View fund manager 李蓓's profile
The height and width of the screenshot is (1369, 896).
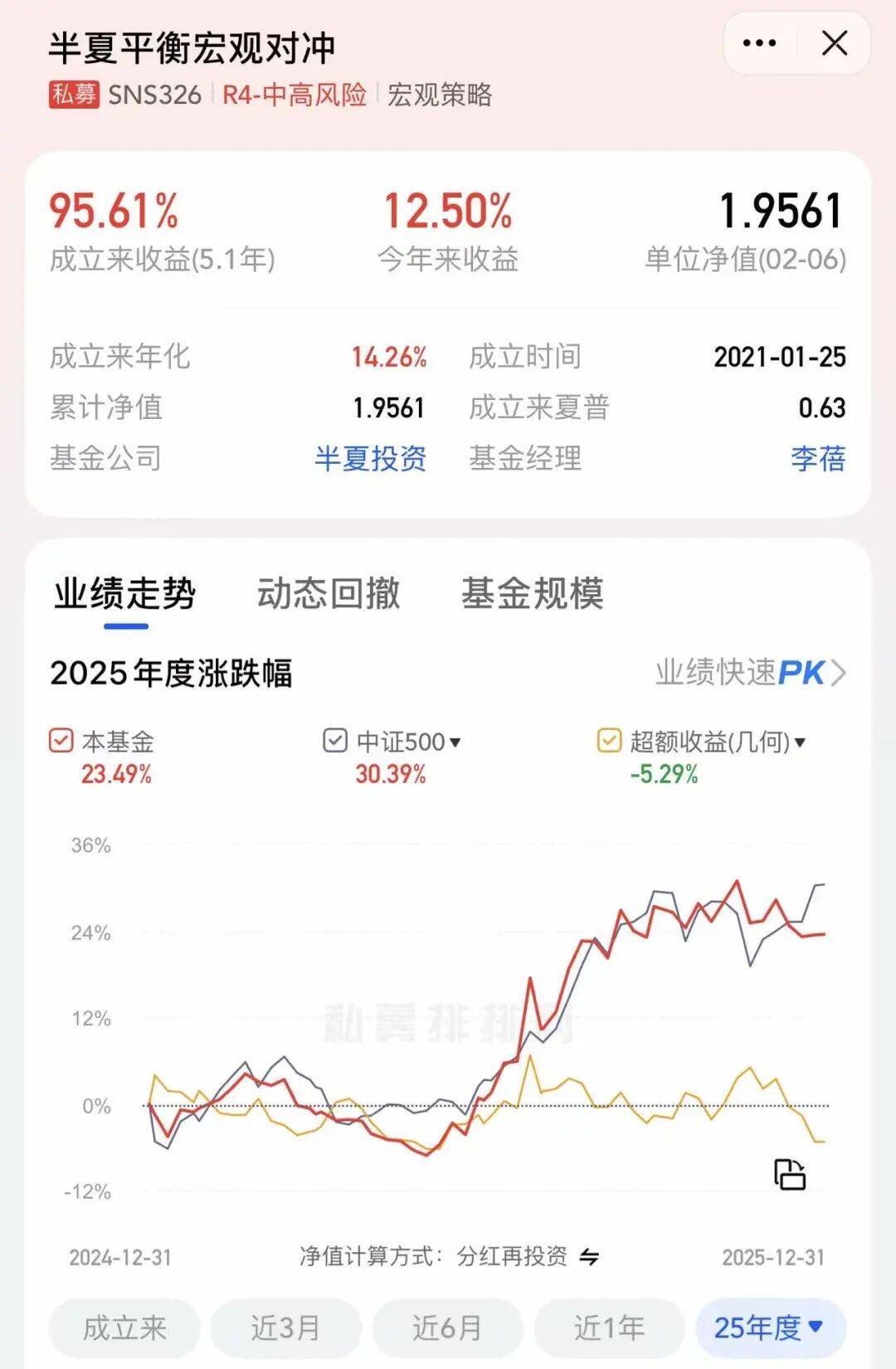pyautogui.click(x=817, y=458)
